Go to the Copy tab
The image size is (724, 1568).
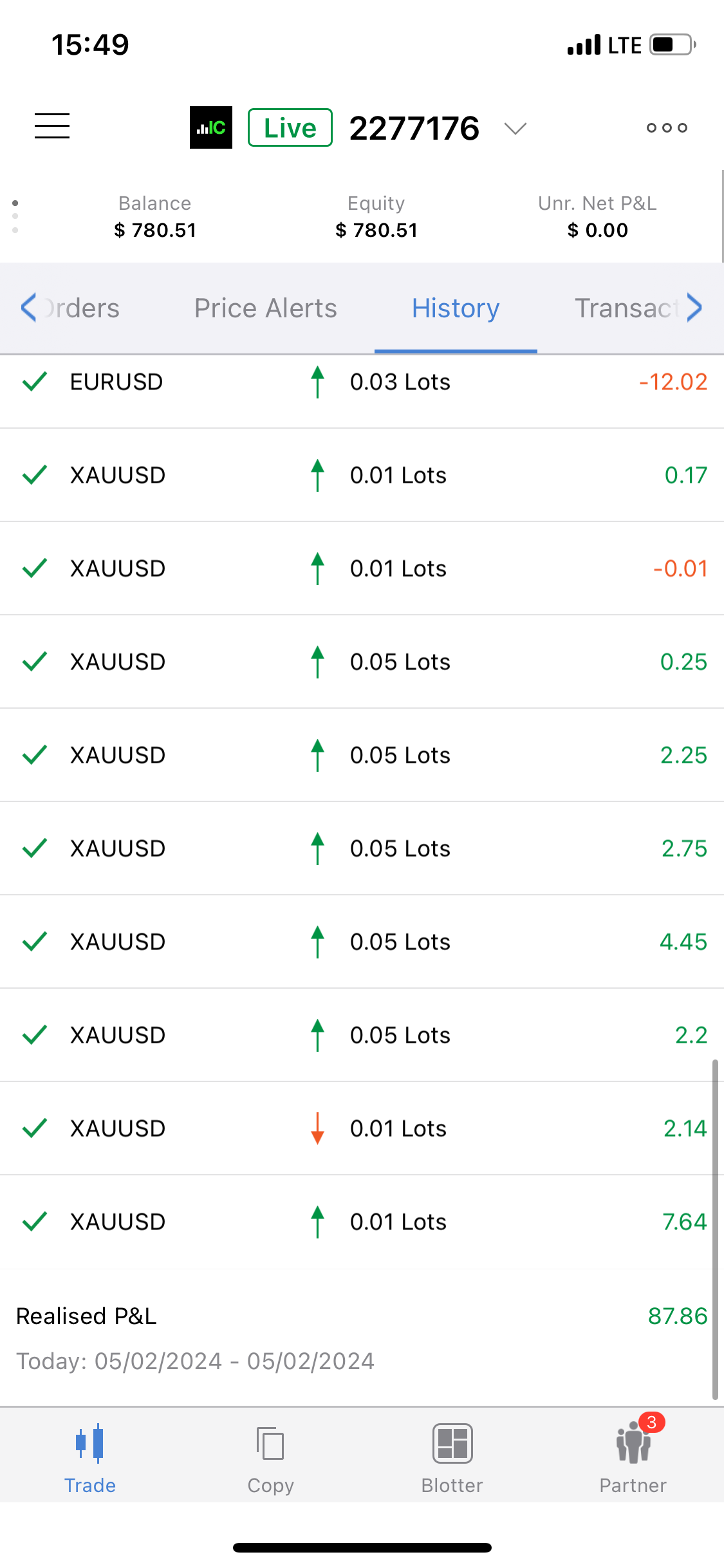click(271, 1458)
